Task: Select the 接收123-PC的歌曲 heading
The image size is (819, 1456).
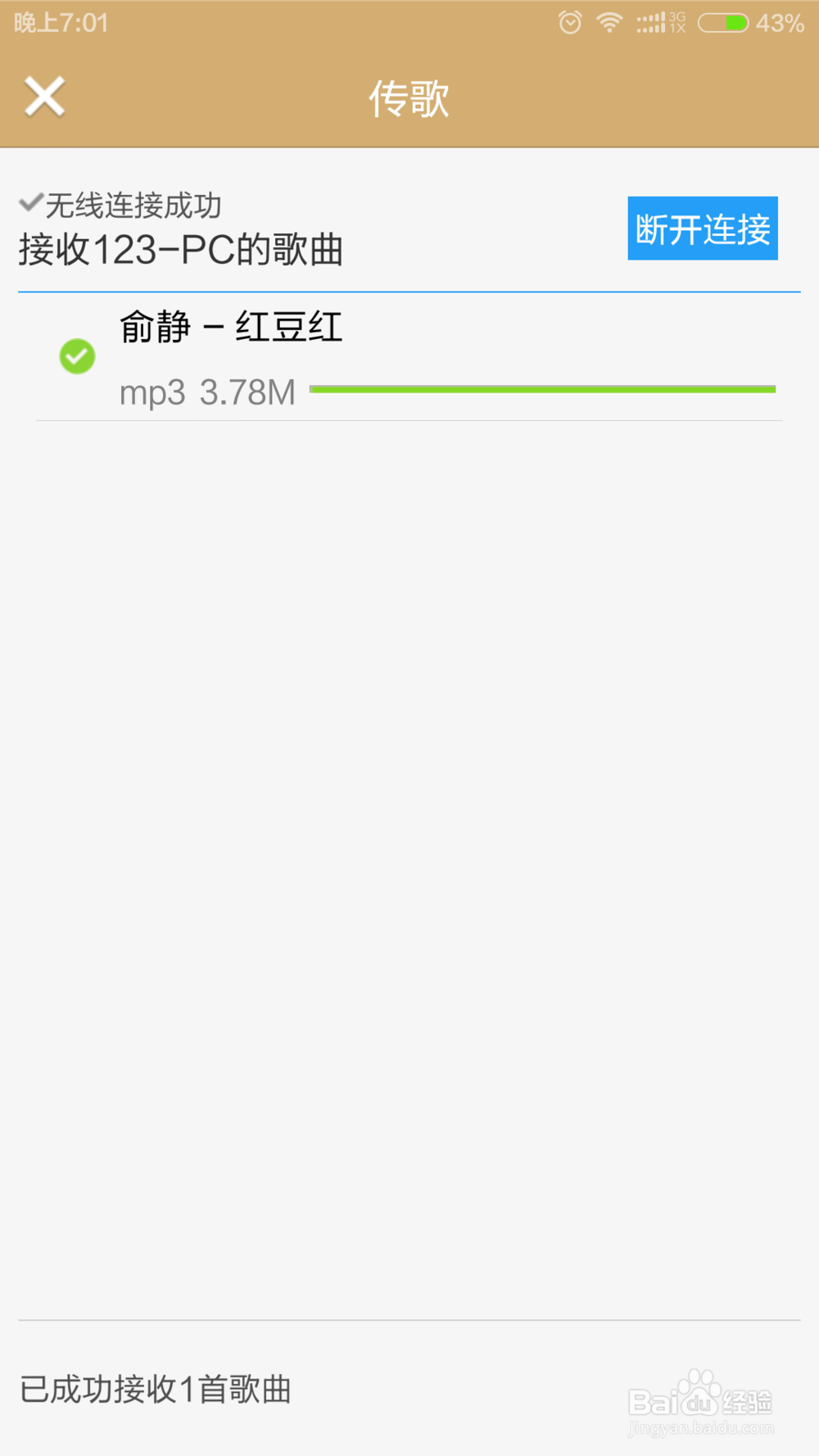Action: coord(180,250)
